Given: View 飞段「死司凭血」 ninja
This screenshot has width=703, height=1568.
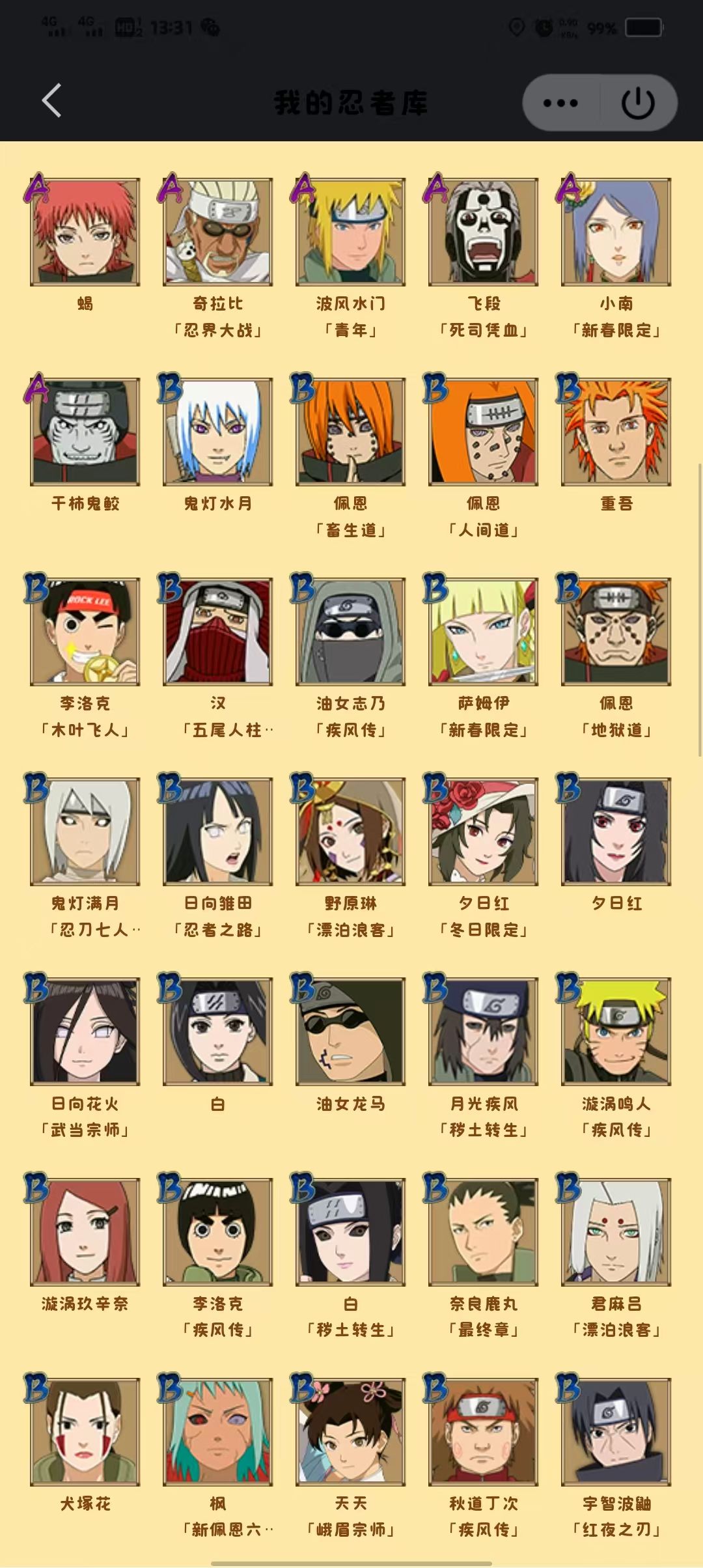Looking at the screenshot, I should [484, 232].
